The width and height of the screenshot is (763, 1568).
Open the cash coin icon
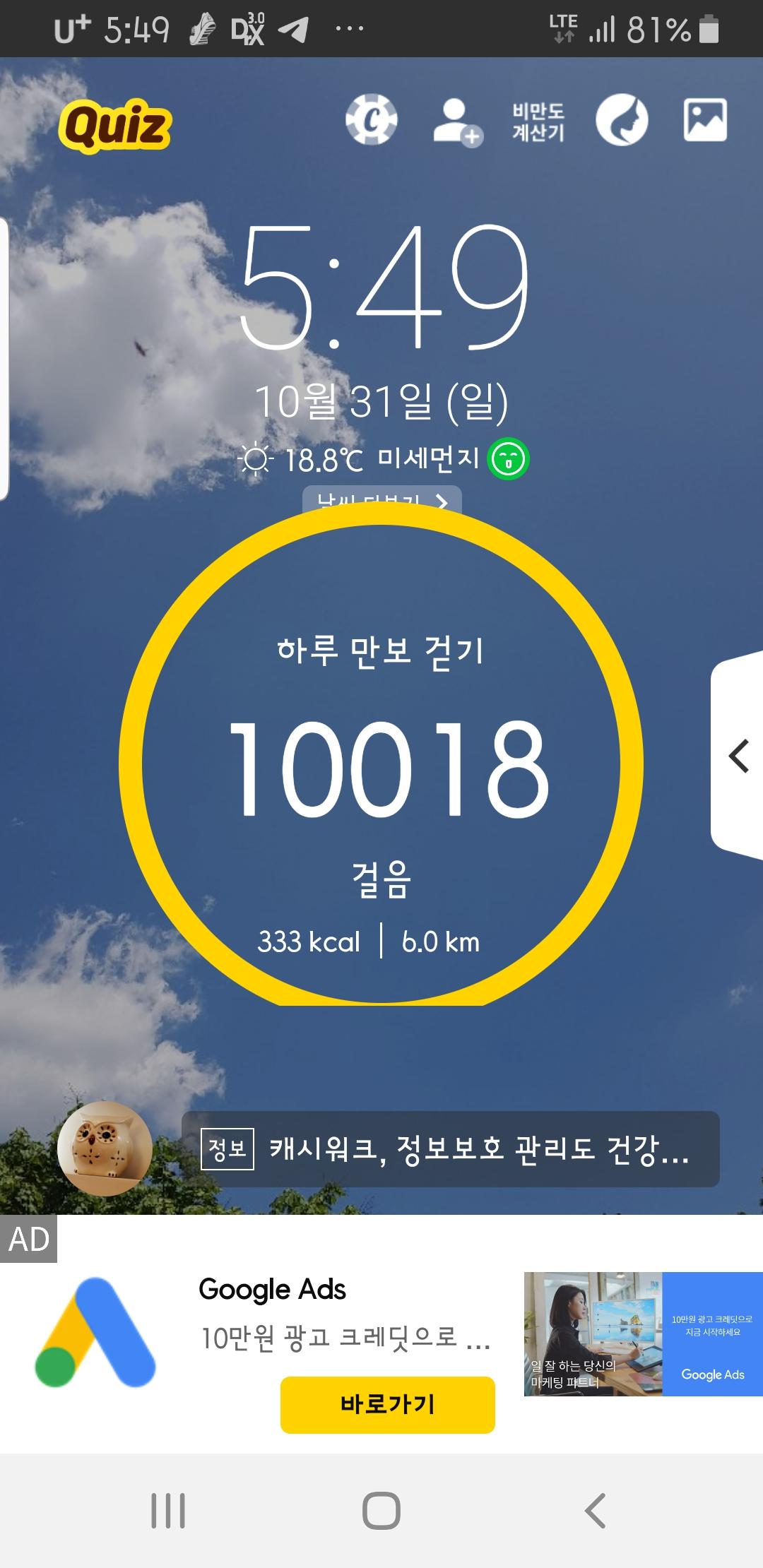371,120
